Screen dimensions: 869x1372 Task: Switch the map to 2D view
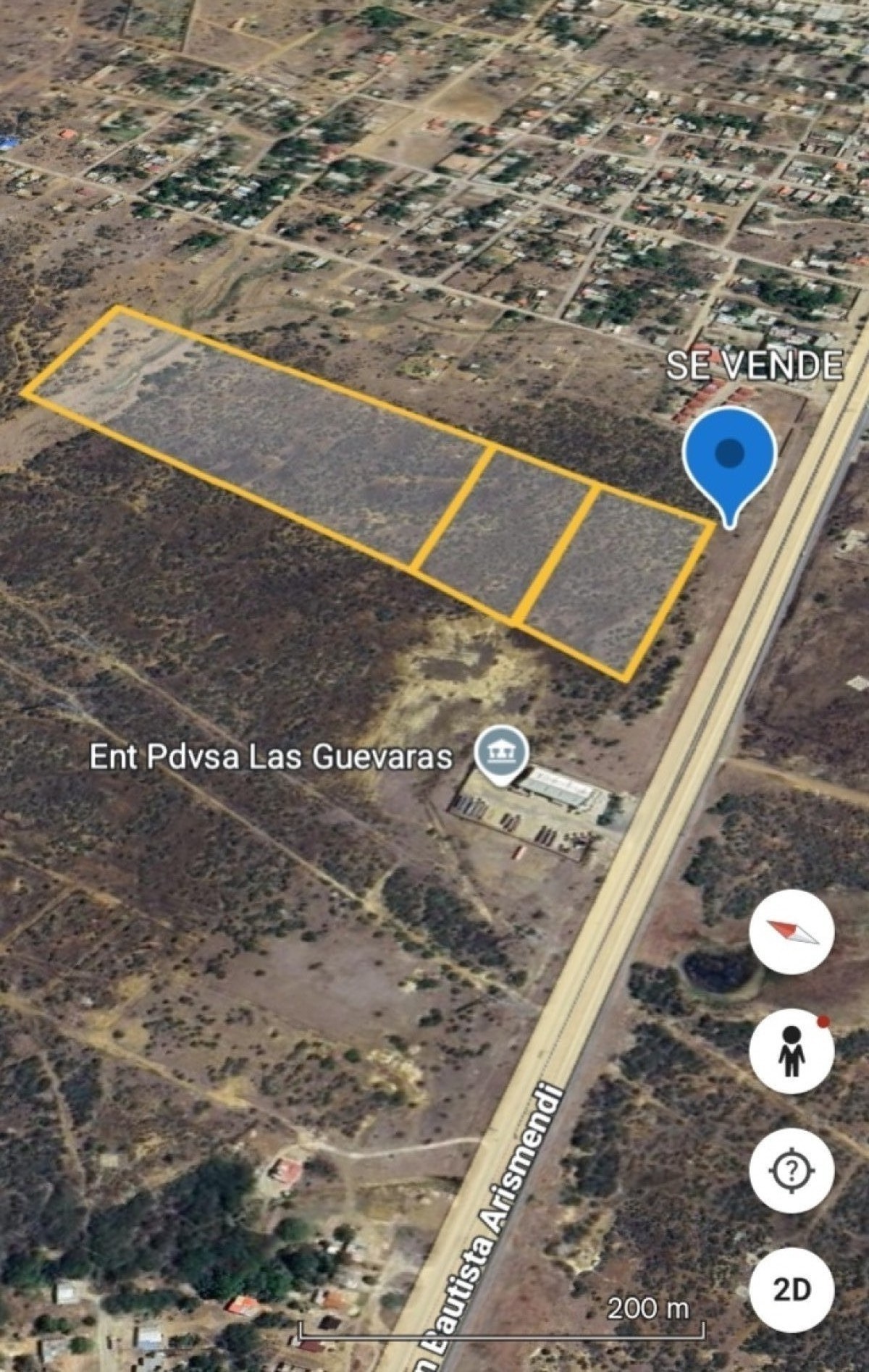point(792,1289)
